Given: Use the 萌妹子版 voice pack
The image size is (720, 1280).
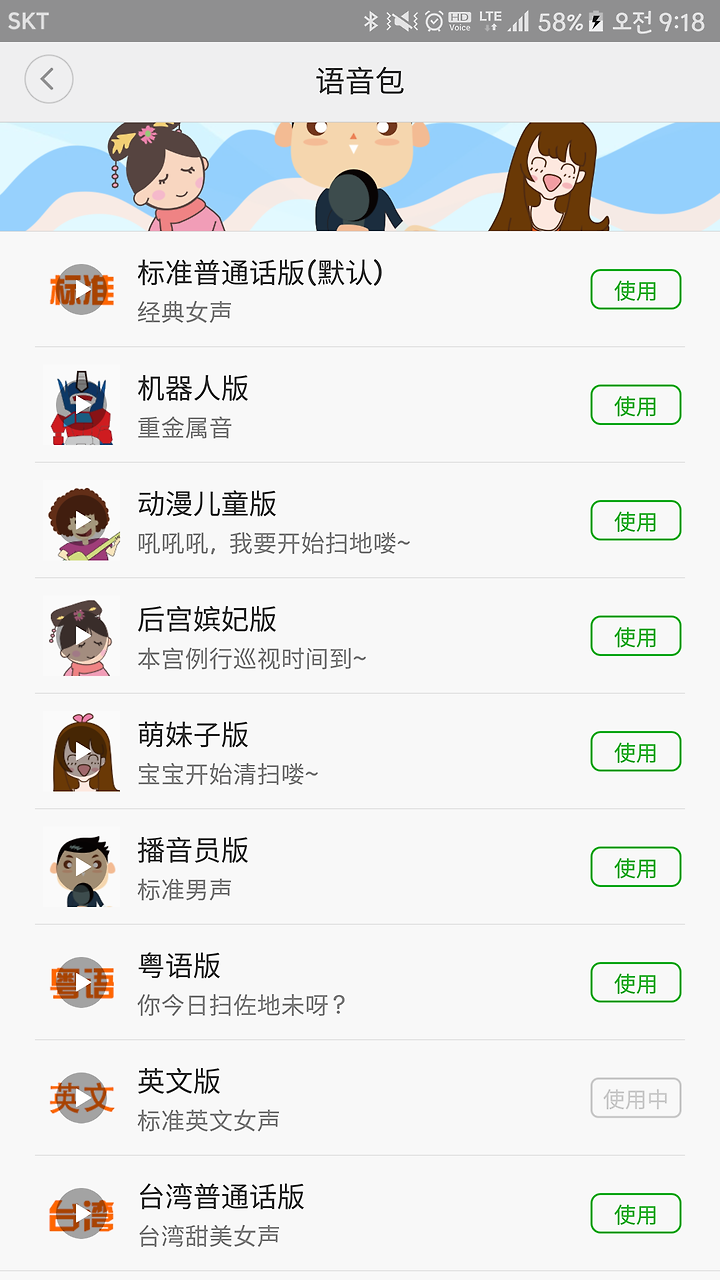Looking at the screenshot, I should coord(636,752).
